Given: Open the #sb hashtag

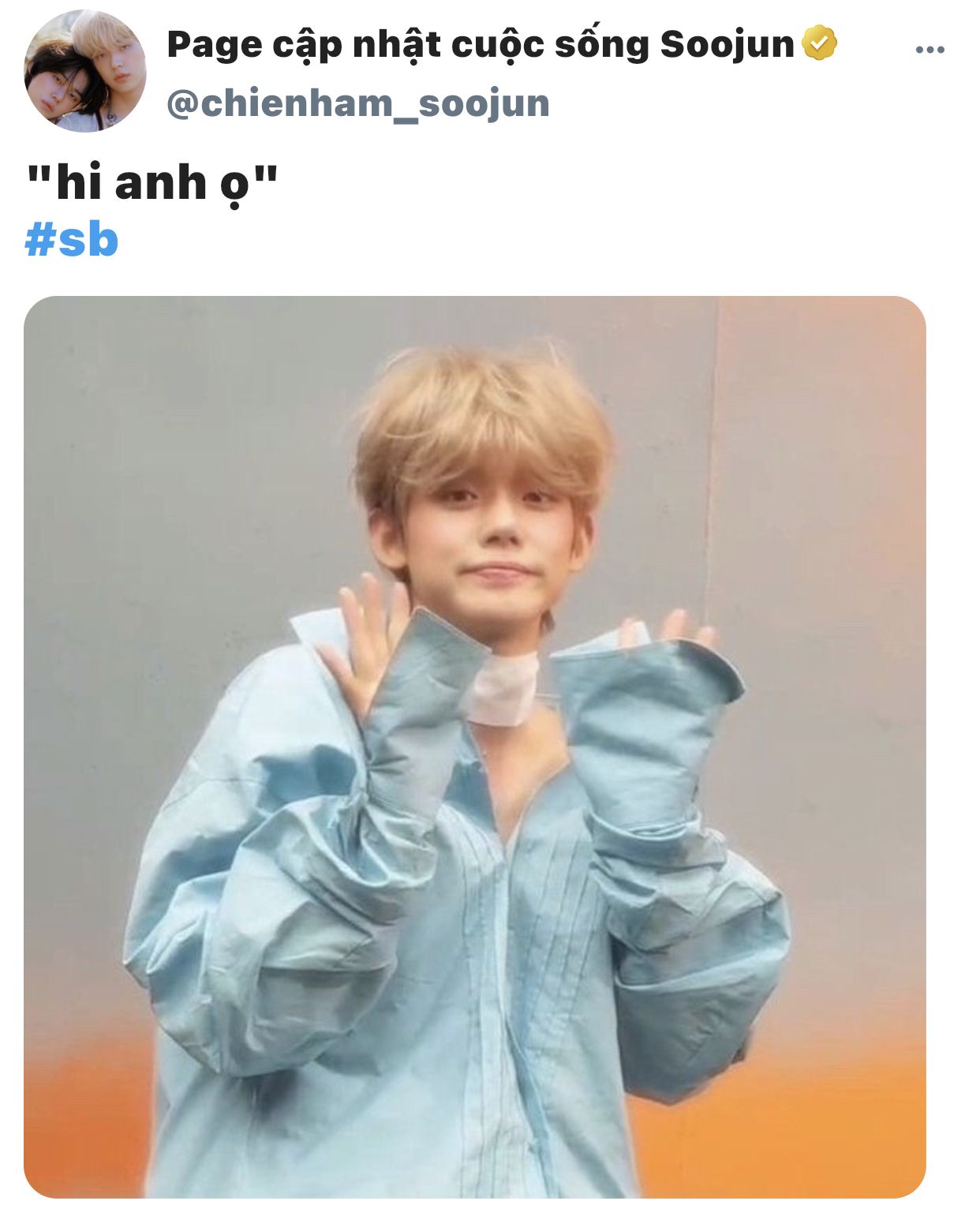Looking at the screenshot, I should 72,240.
